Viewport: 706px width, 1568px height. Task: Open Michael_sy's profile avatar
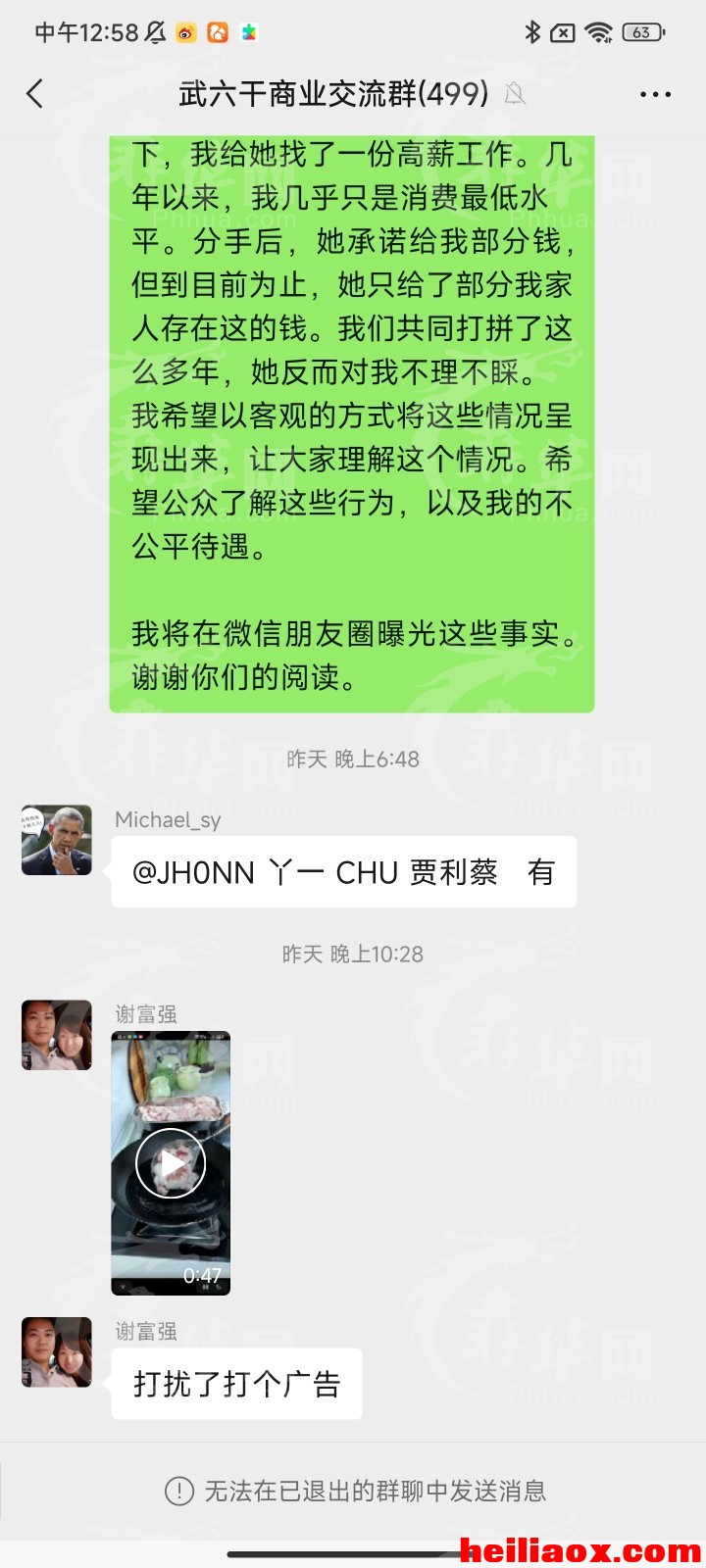57,840
